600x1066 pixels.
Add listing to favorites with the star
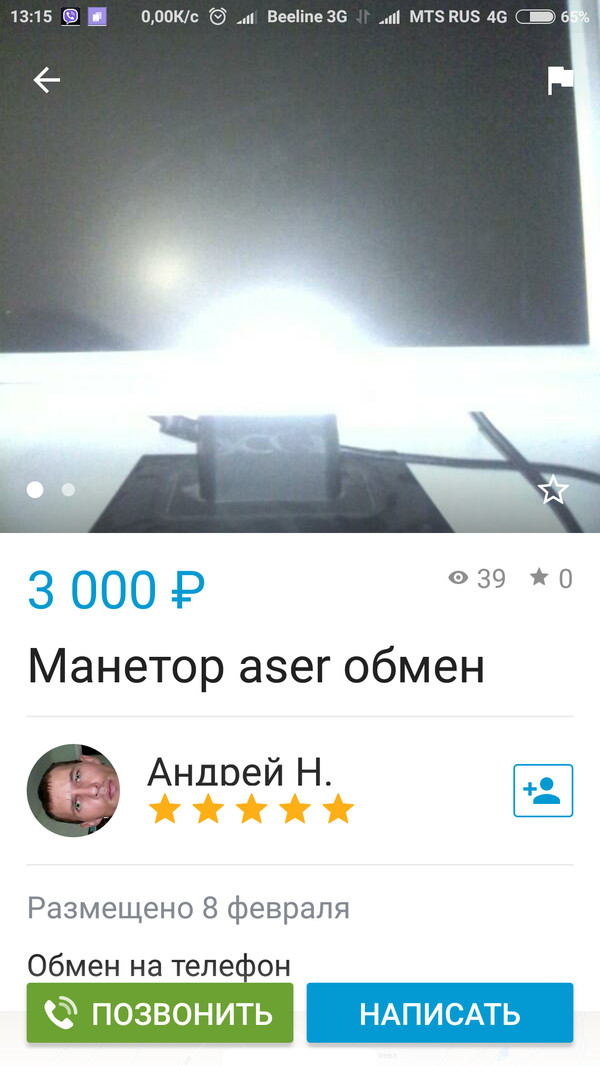pyautogui.click(x=553, y=490)
